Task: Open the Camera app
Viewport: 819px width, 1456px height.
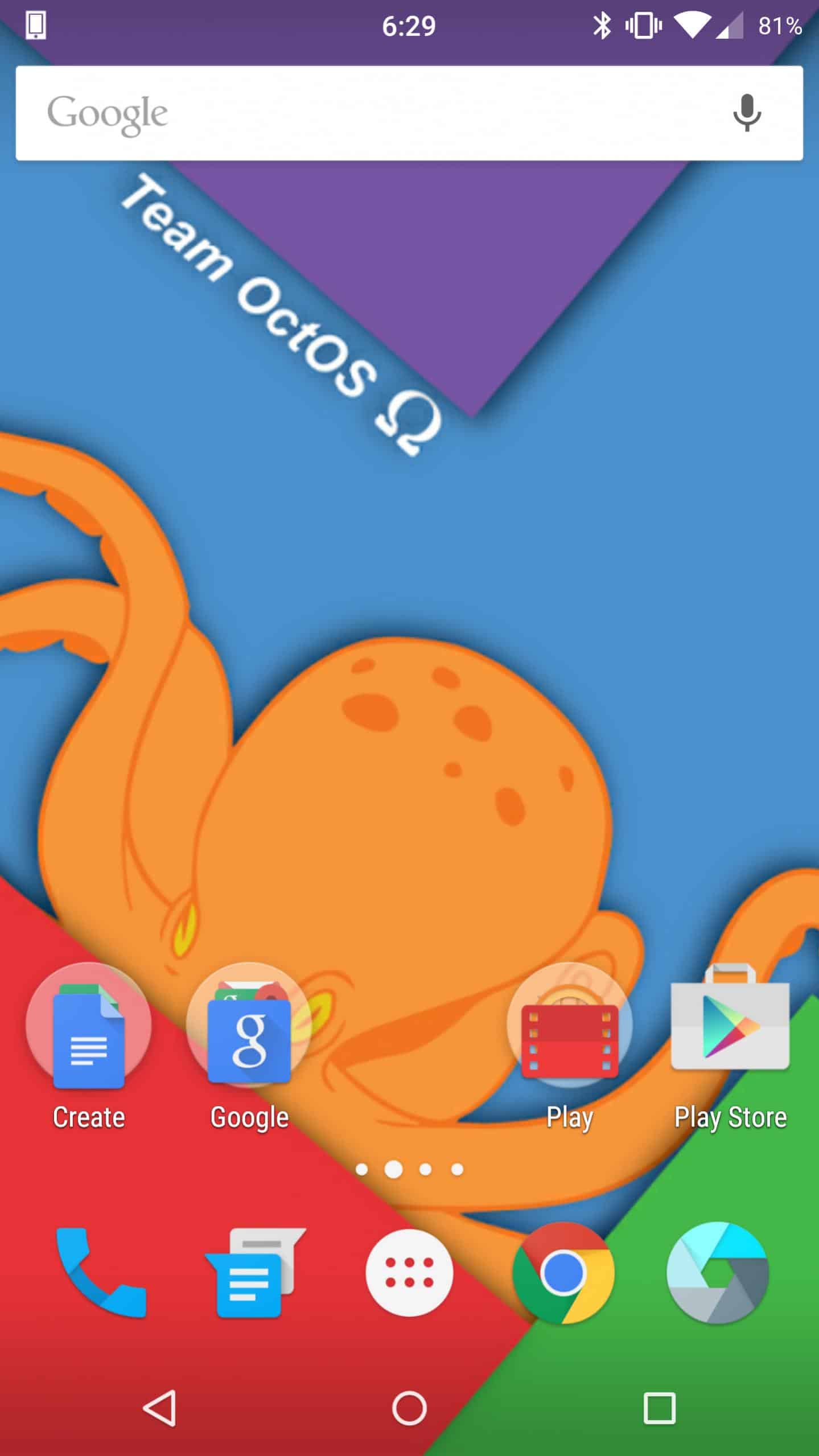Action: click(x=718, y=1272)
